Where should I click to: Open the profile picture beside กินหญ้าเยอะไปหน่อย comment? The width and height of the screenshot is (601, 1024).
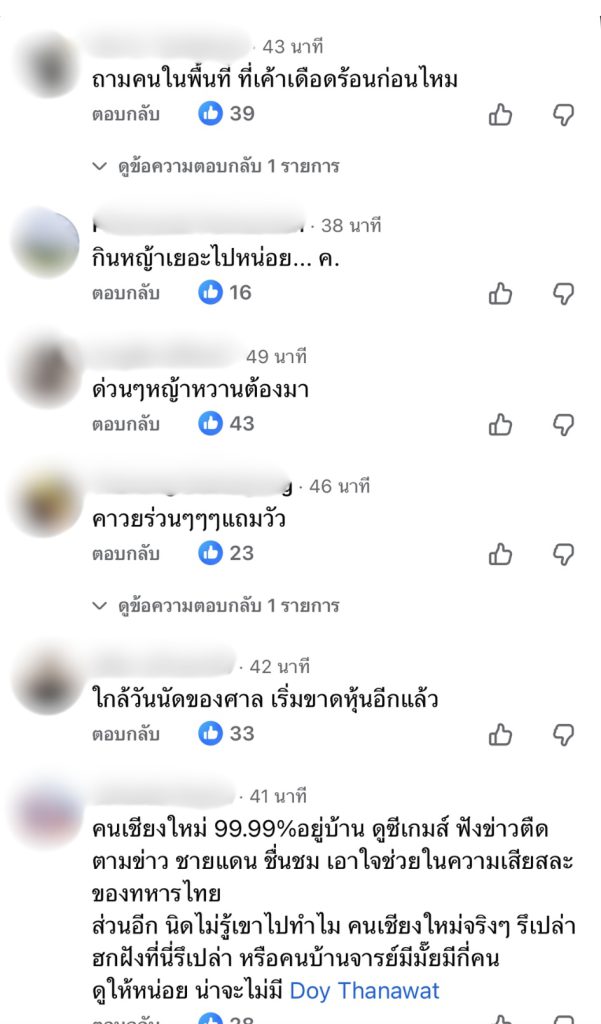(x=45, y=244)
